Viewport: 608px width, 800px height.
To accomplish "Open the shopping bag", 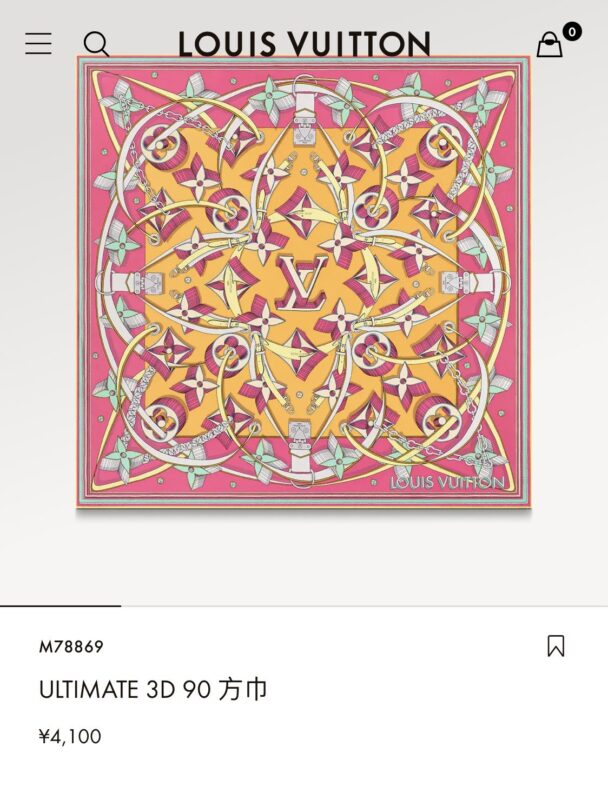I will (x=550, y=45).
